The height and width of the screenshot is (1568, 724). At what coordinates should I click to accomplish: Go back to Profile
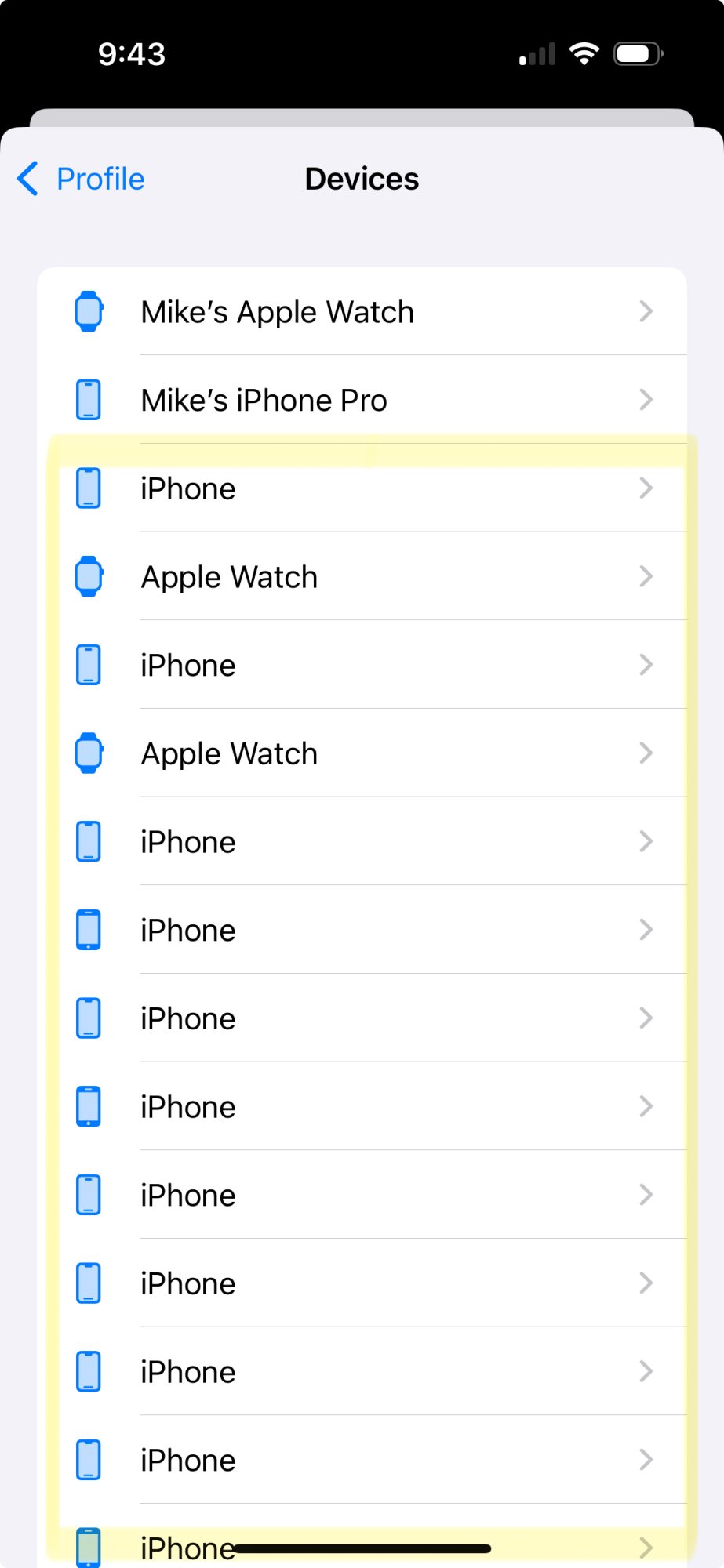(82, 179)
